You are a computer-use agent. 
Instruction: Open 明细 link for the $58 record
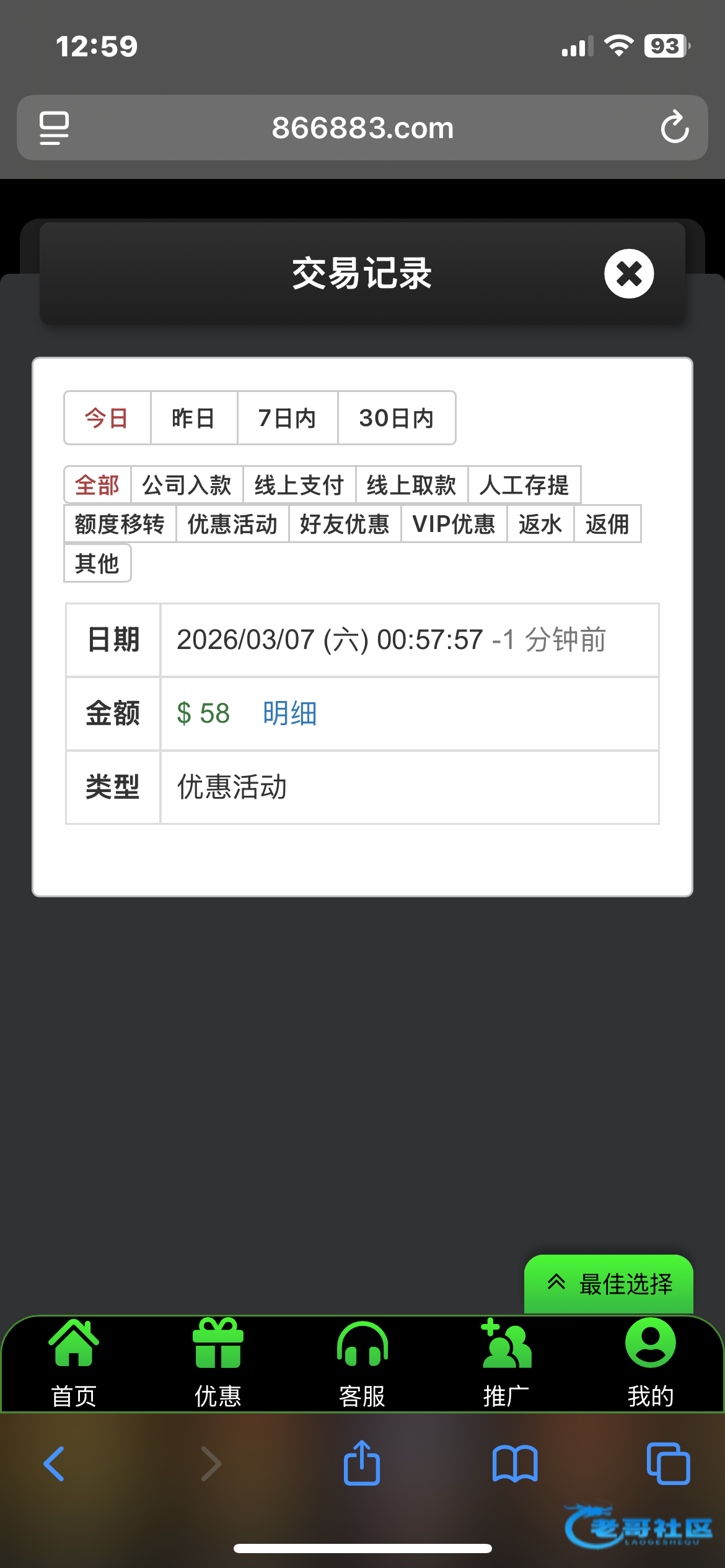[x=290, y=713]
